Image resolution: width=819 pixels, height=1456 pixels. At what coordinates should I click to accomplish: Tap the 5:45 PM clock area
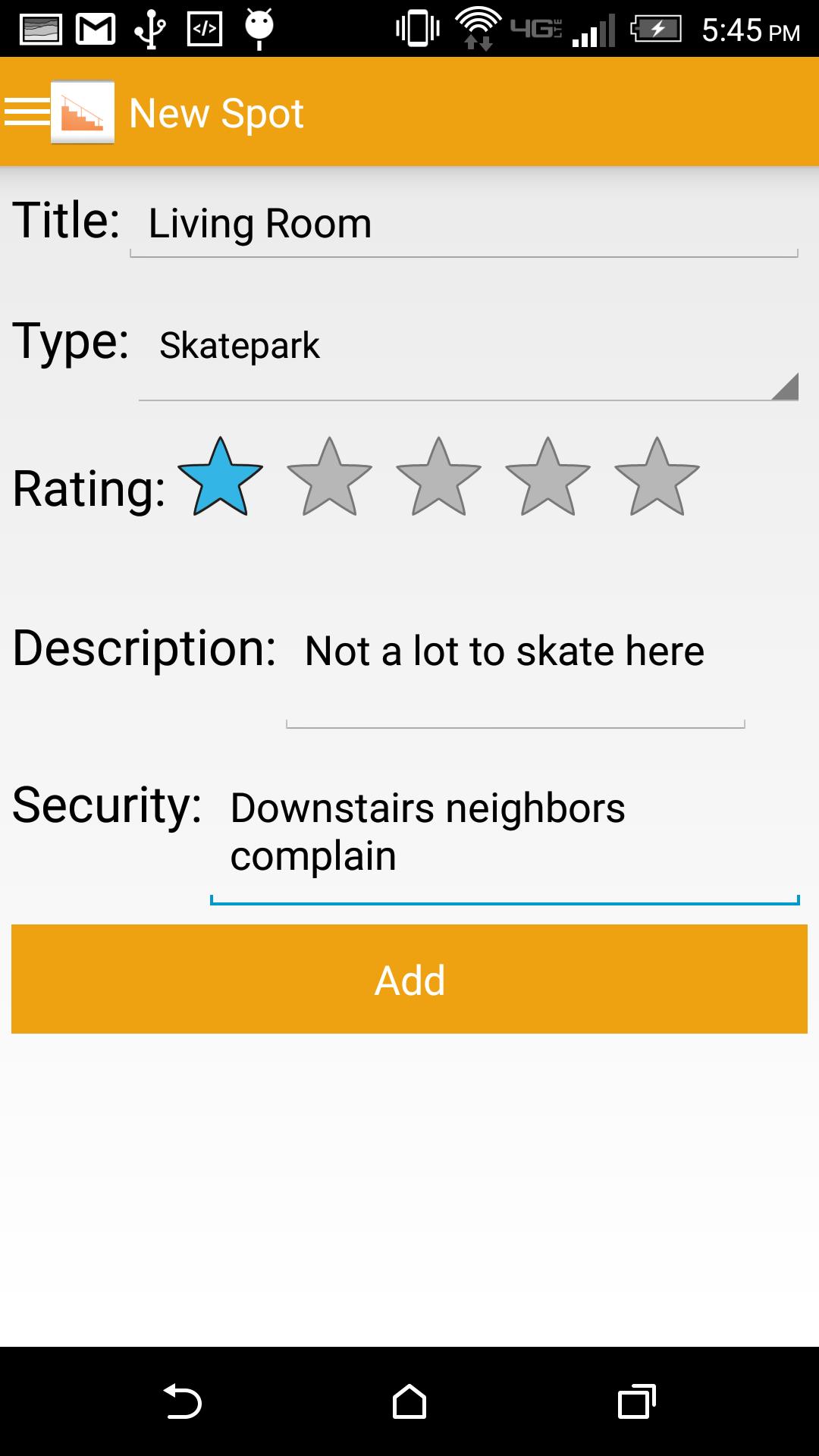pyautogui.click(x=751, y=27)
